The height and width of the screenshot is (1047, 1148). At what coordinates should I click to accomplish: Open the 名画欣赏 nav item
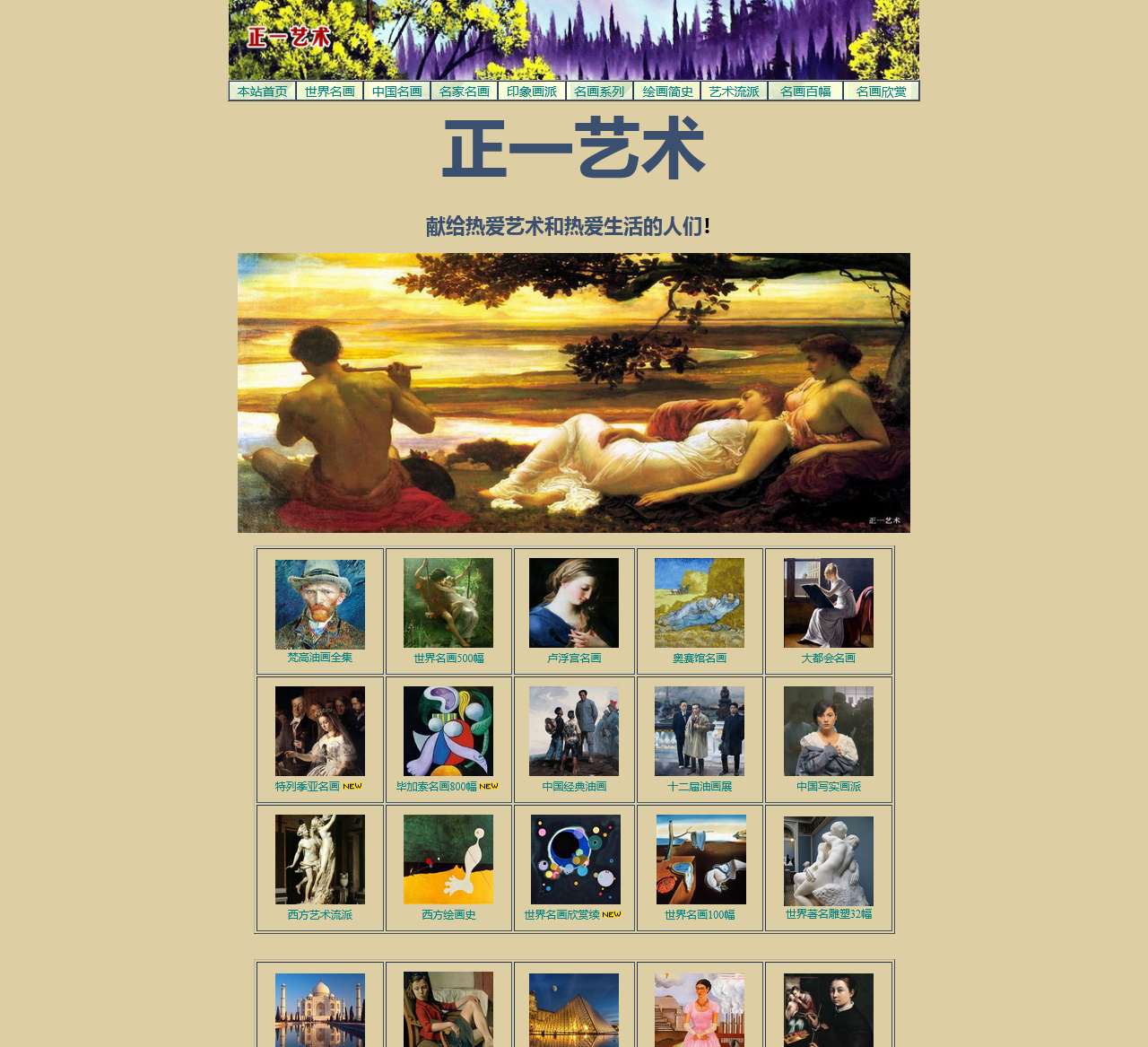click(881, 92)
